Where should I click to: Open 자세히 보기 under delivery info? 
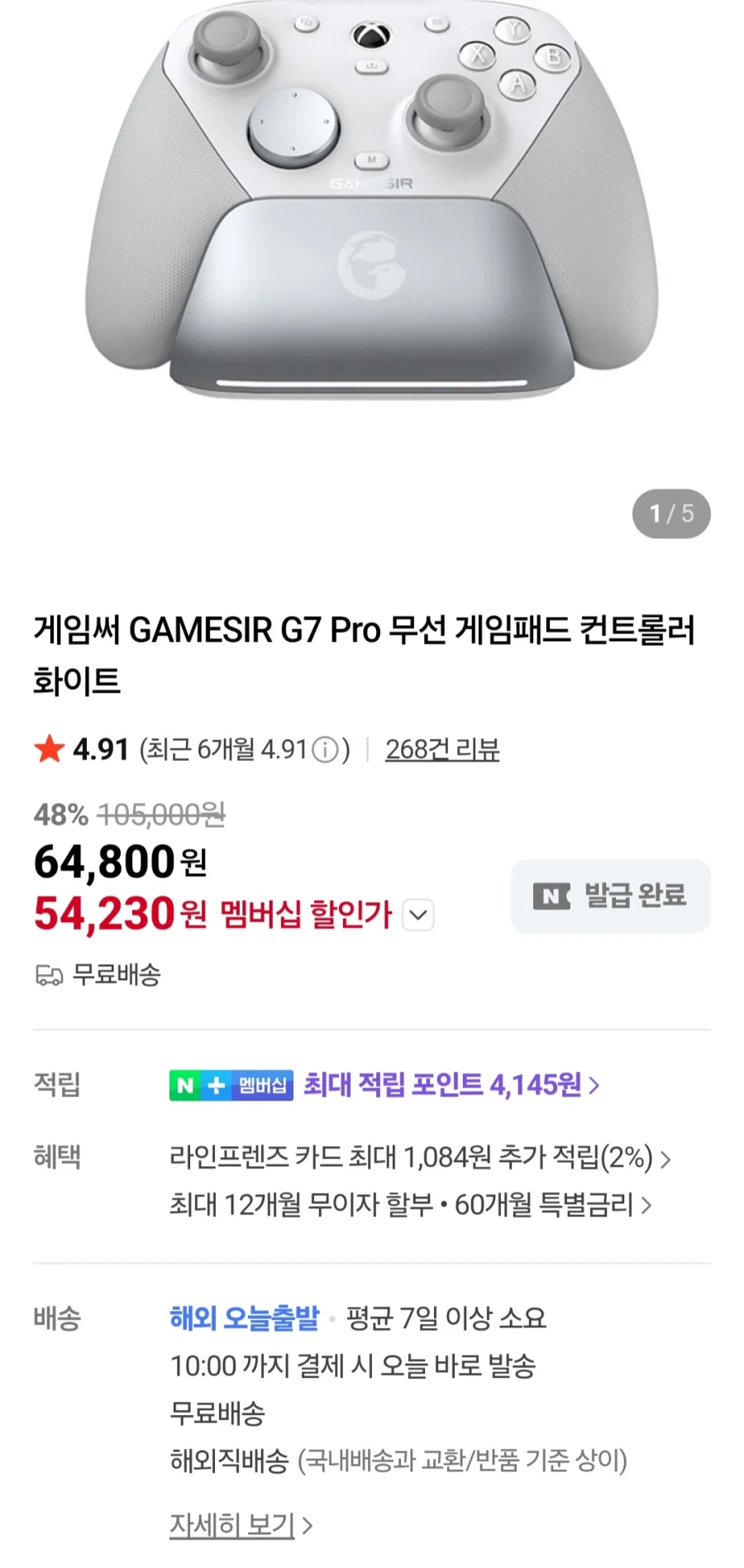click(x=240, y=1524)
